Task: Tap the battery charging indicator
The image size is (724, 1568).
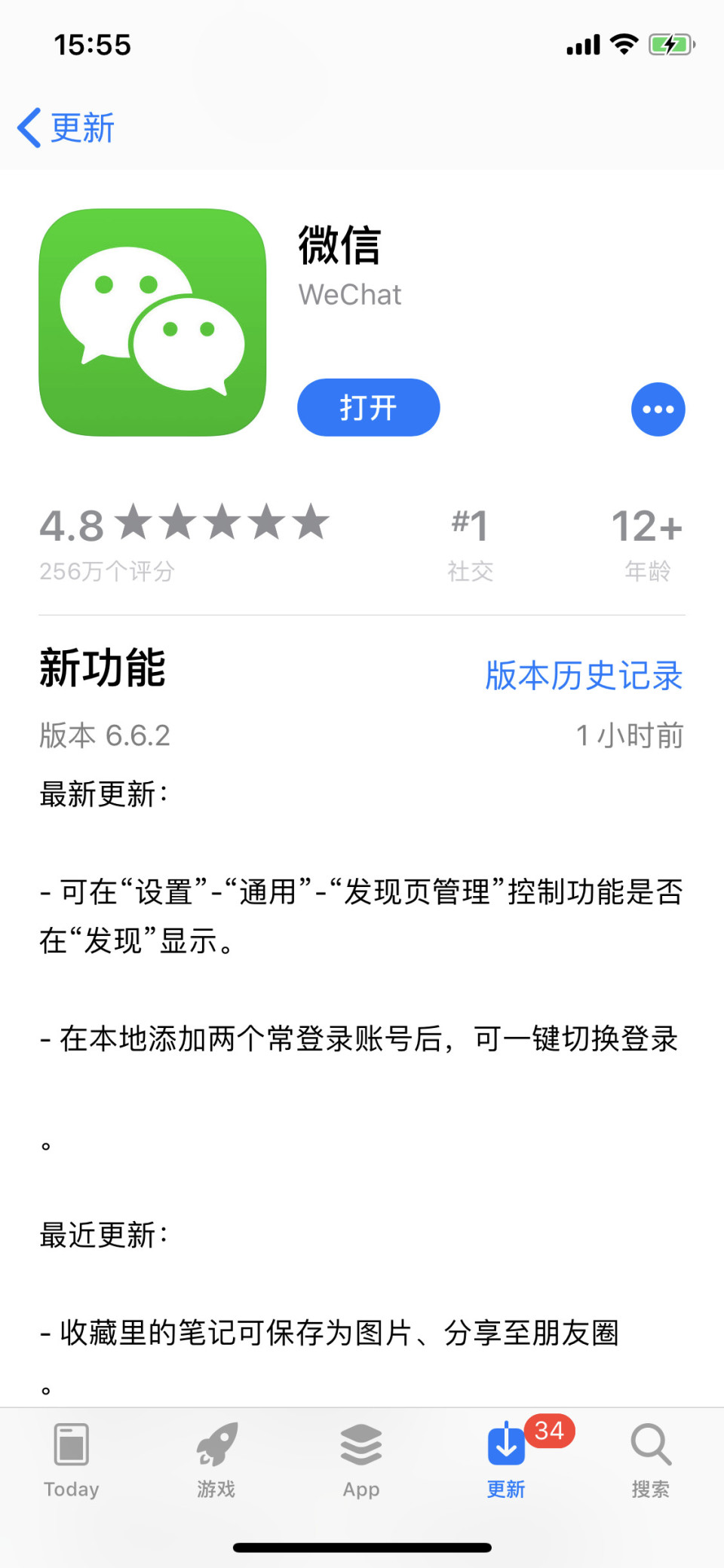Action: click(x=670, y=44)
